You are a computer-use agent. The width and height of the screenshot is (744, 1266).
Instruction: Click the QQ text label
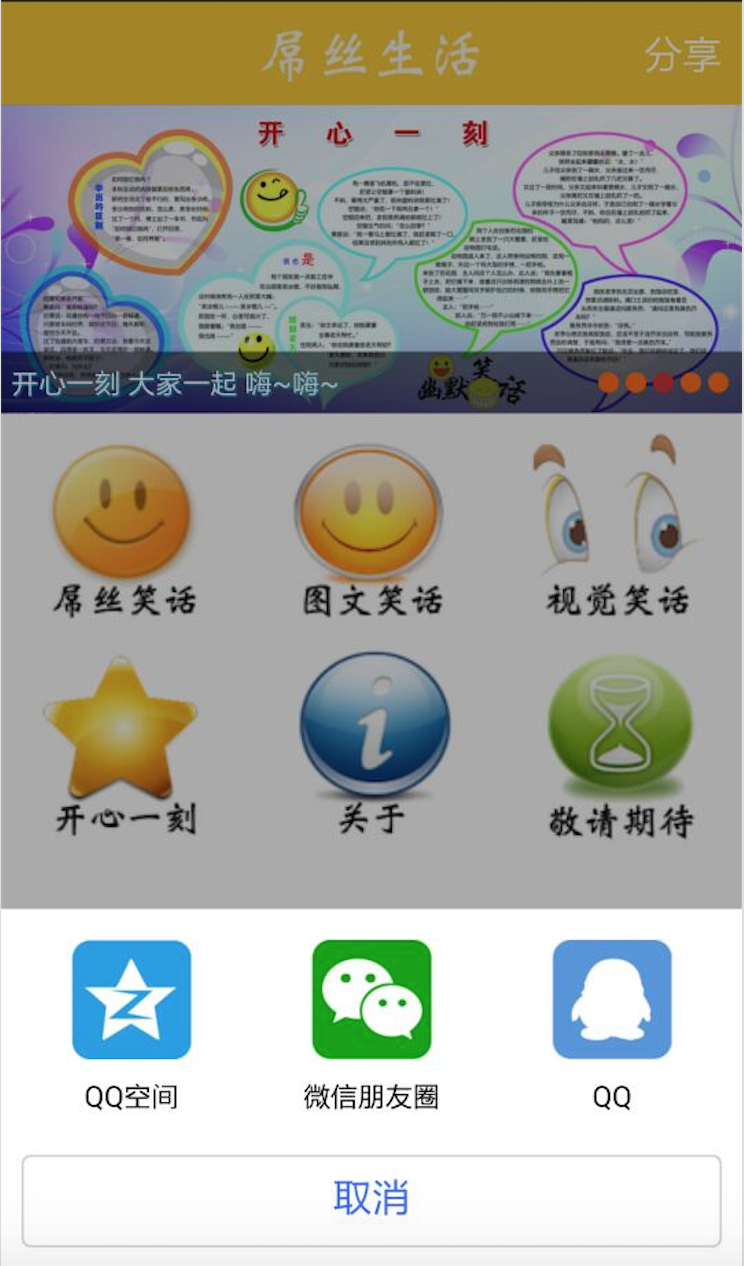pyautogui.click(x=612, y=1096)
